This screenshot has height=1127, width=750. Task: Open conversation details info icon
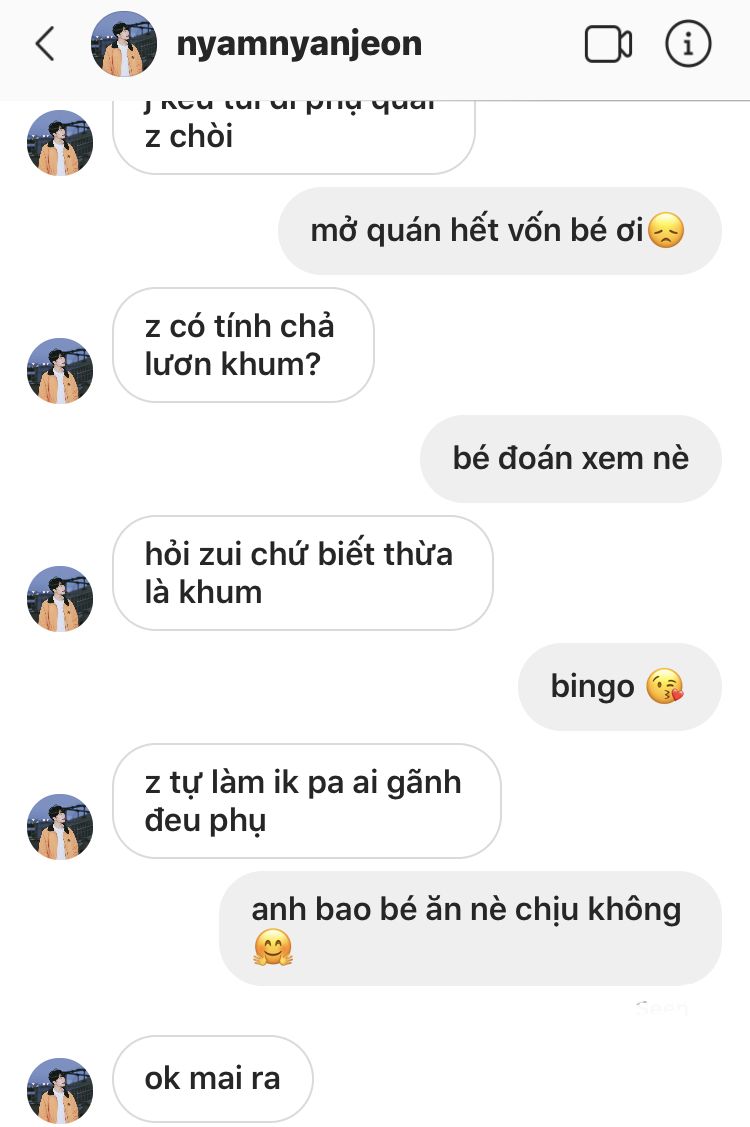point(688,45)
